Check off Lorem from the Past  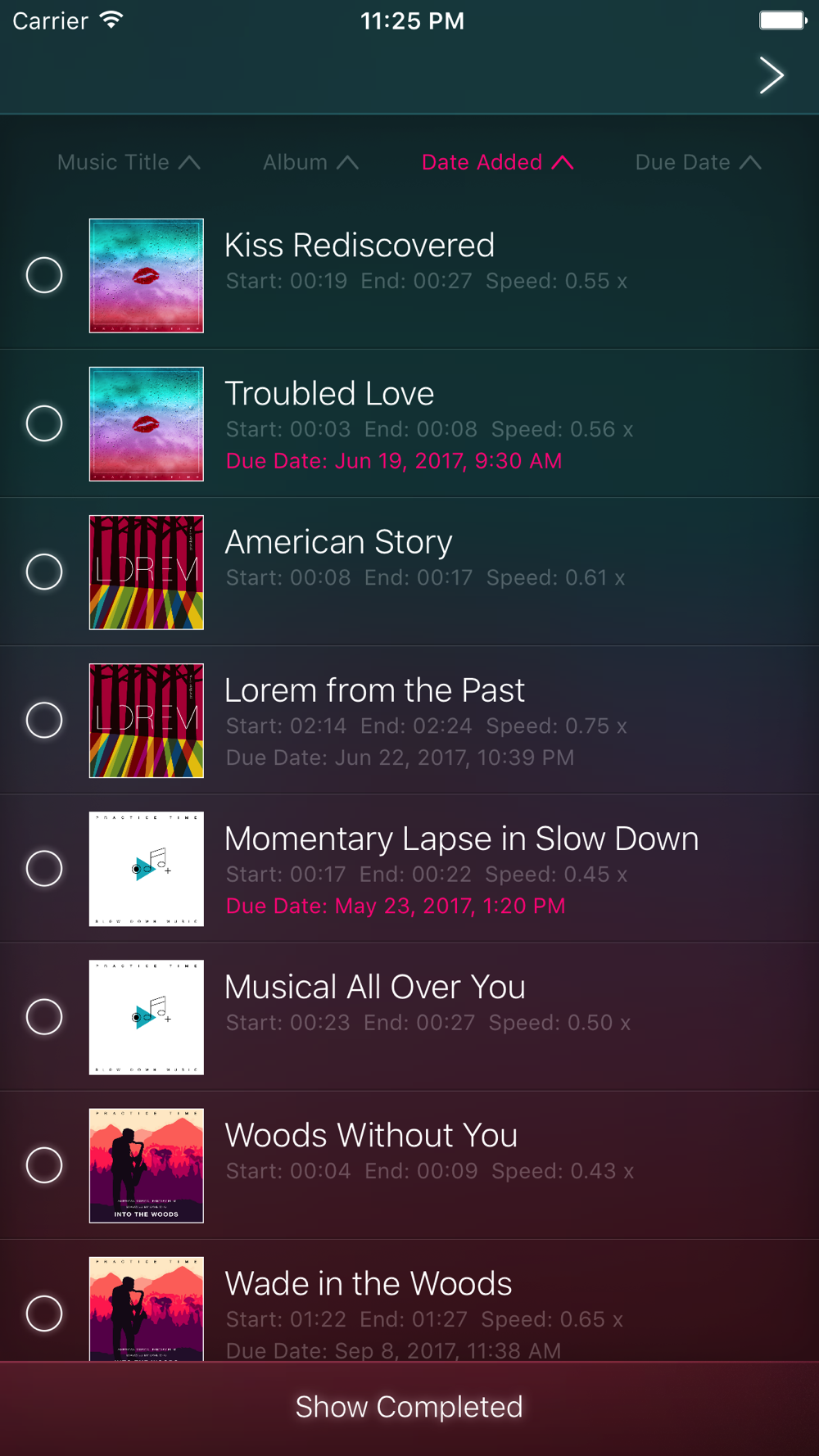(44, 720)
